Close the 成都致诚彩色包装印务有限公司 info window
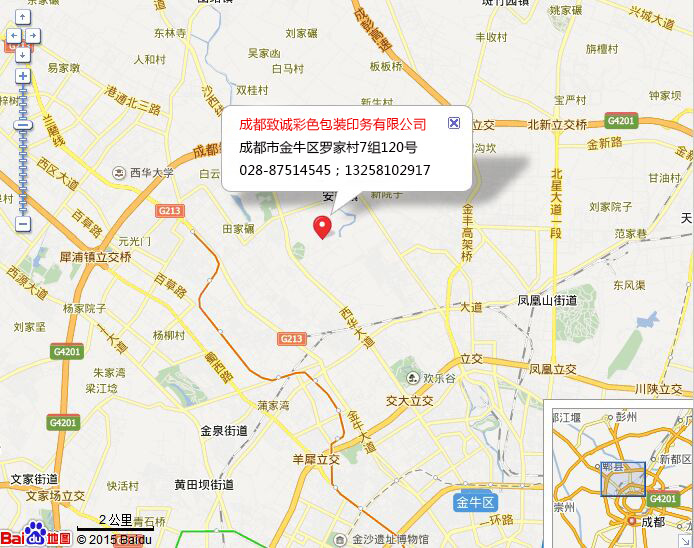 [x=453, y=122]
